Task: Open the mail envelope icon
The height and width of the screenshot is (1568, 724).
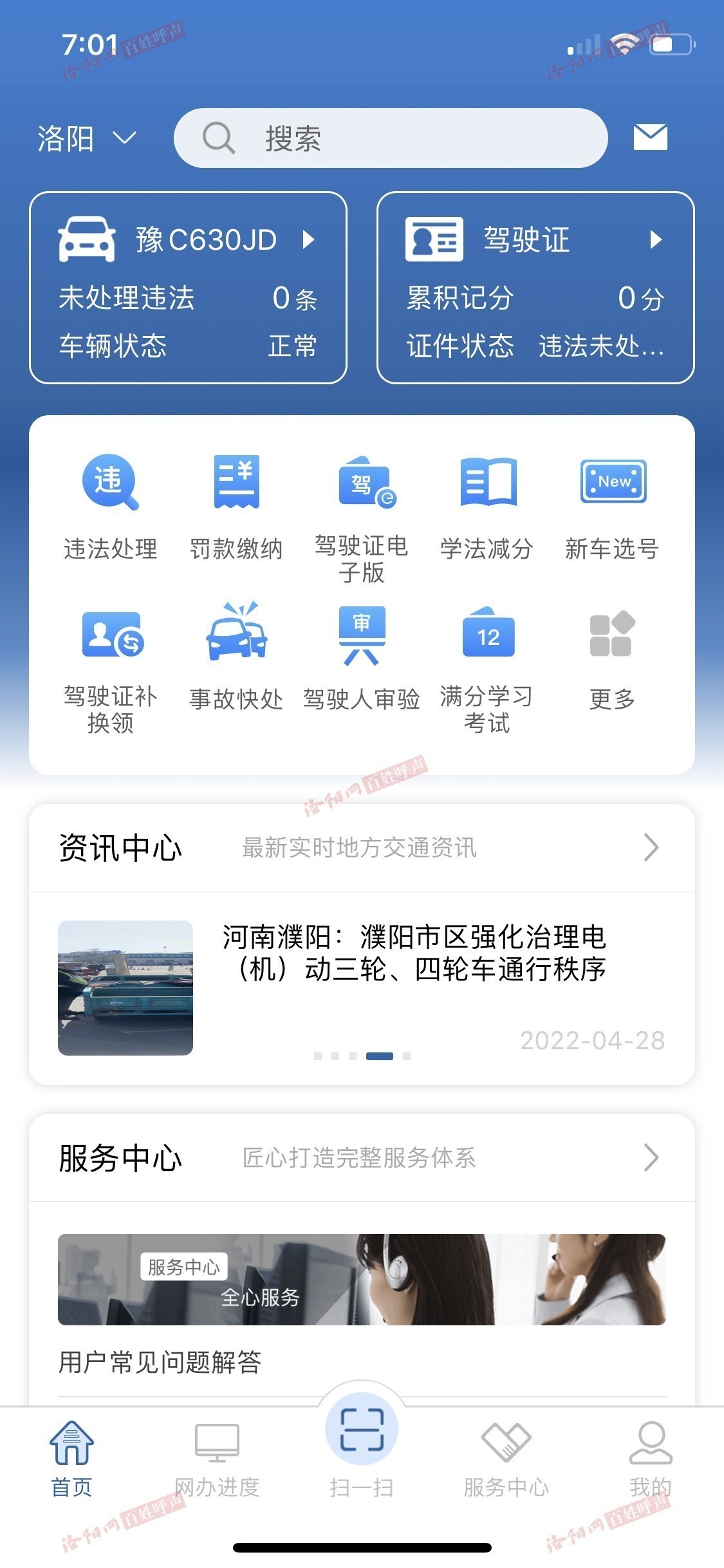Action: pos(650,137)
